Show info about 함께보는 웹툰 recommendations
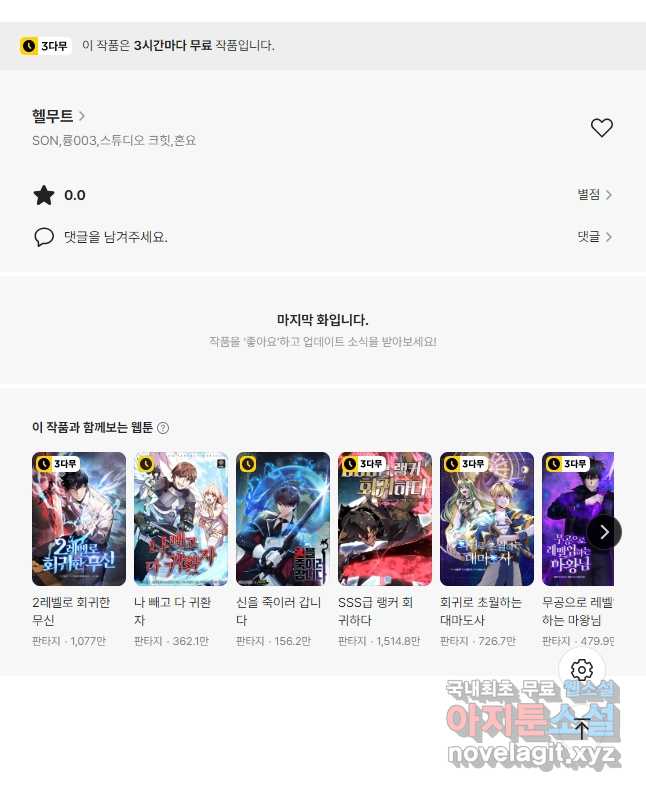This screenshot has width=646, height=792. pyautogui.click(x=163, y=428)
